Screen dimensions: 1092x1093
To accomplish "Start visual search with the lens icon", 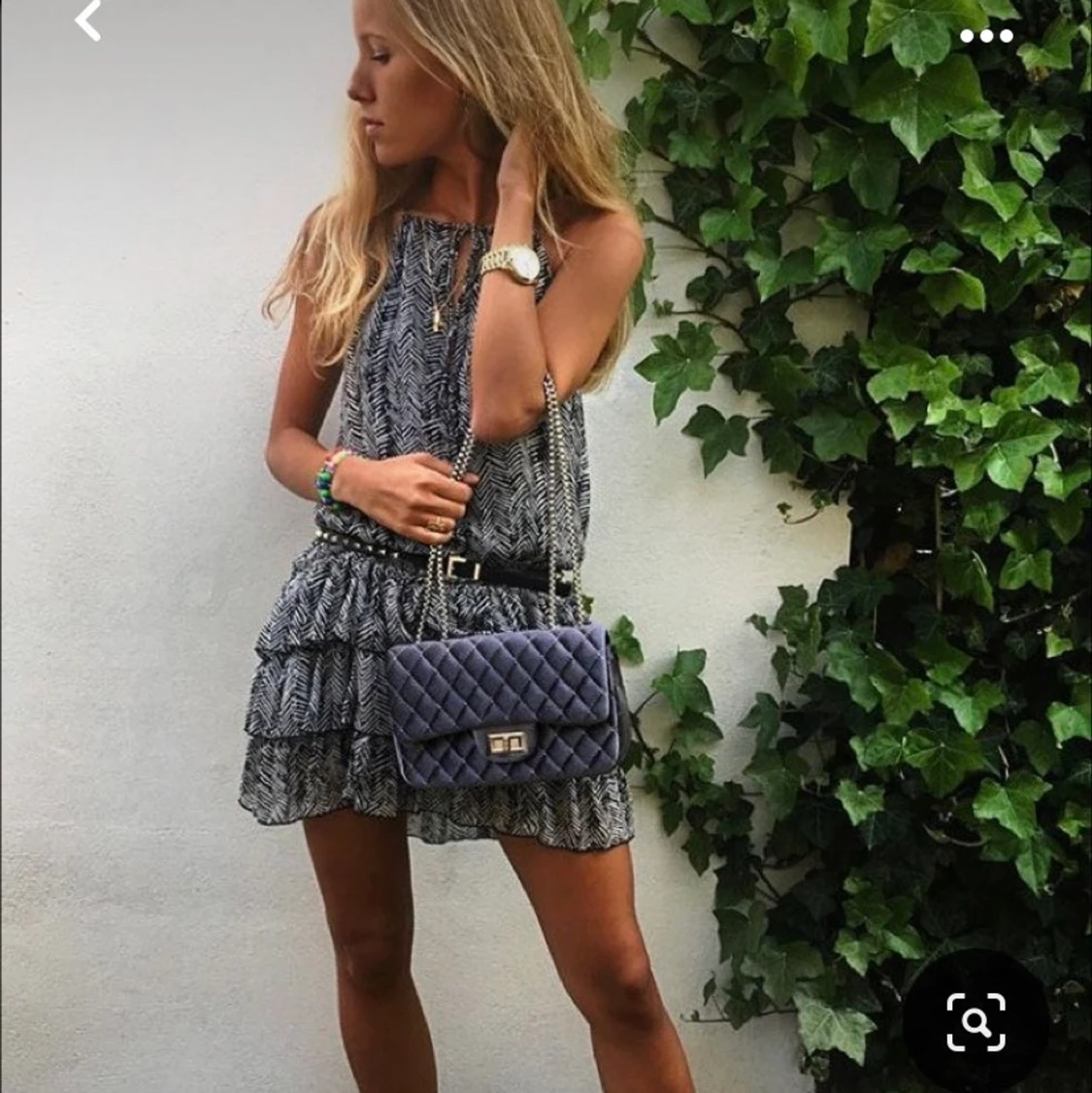I will pyautogui.click(x=976, y=1020).
